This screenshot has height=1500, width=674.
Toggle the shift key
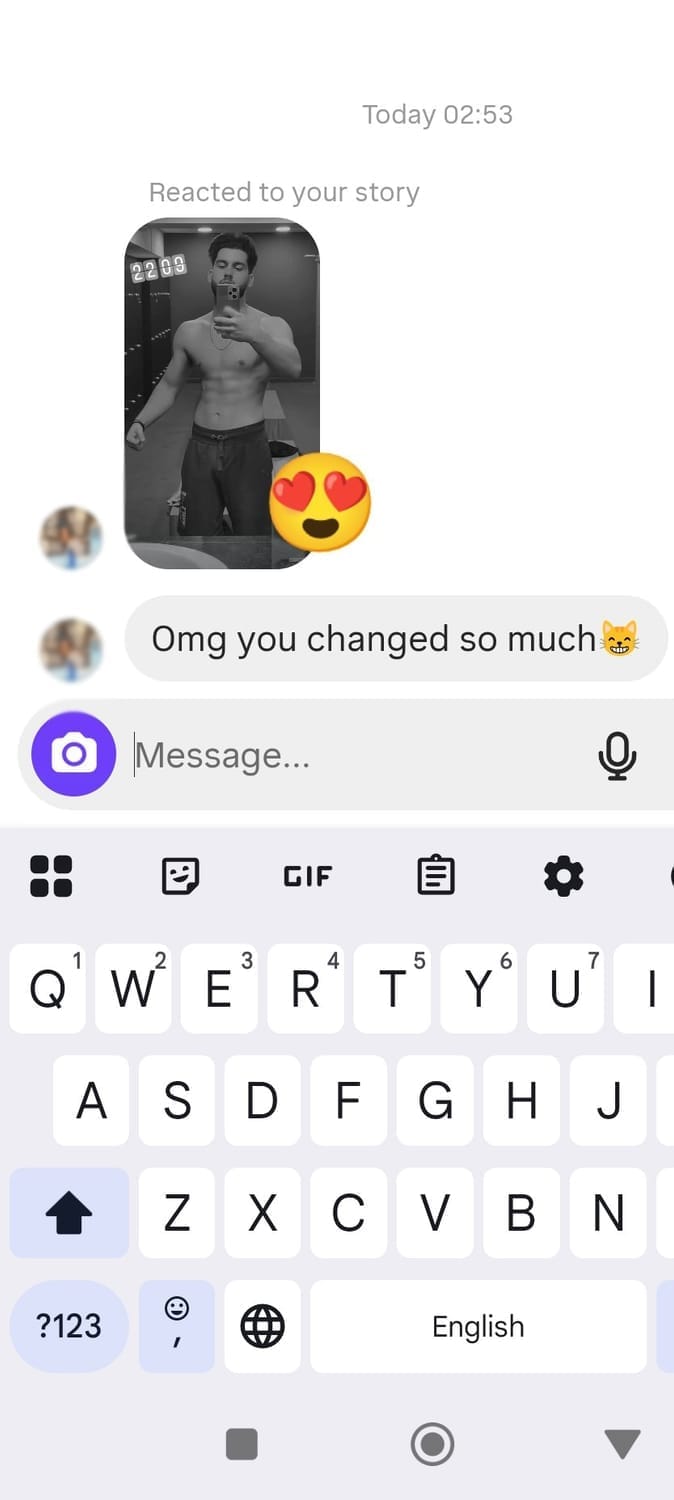pos(69,1213)
